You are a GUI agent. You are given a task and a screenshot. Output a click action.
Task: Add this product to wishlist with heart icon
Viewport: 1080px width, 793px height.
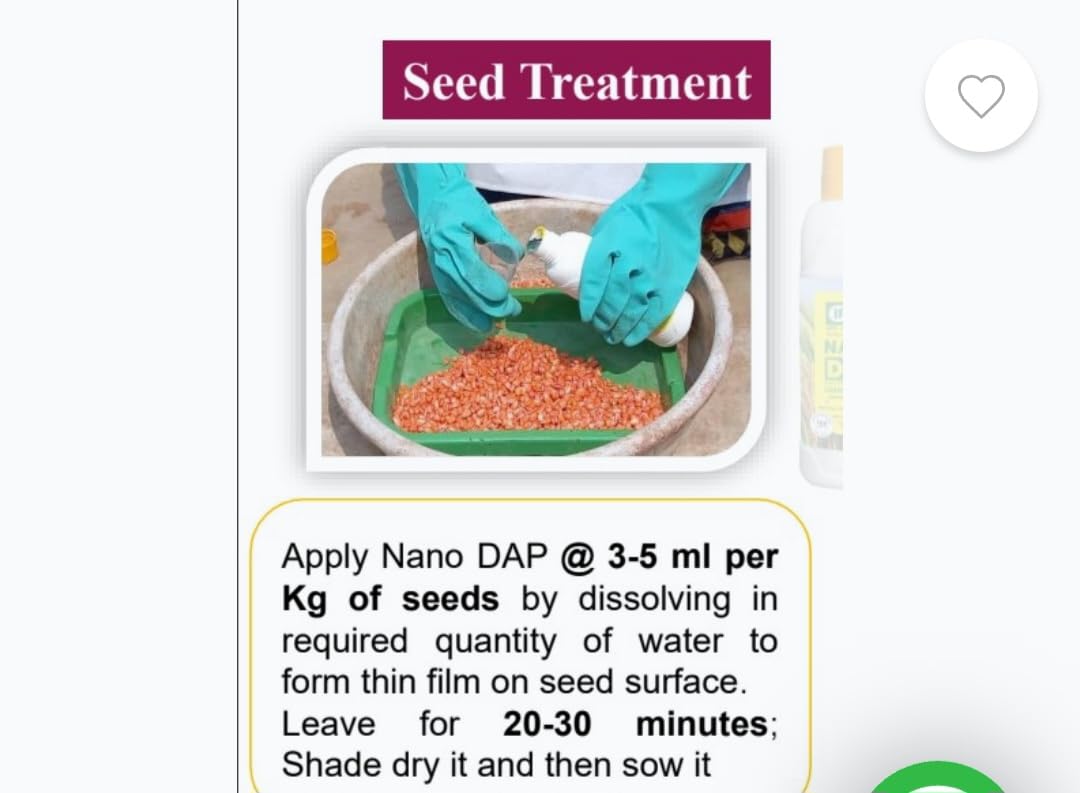[981, 96]
